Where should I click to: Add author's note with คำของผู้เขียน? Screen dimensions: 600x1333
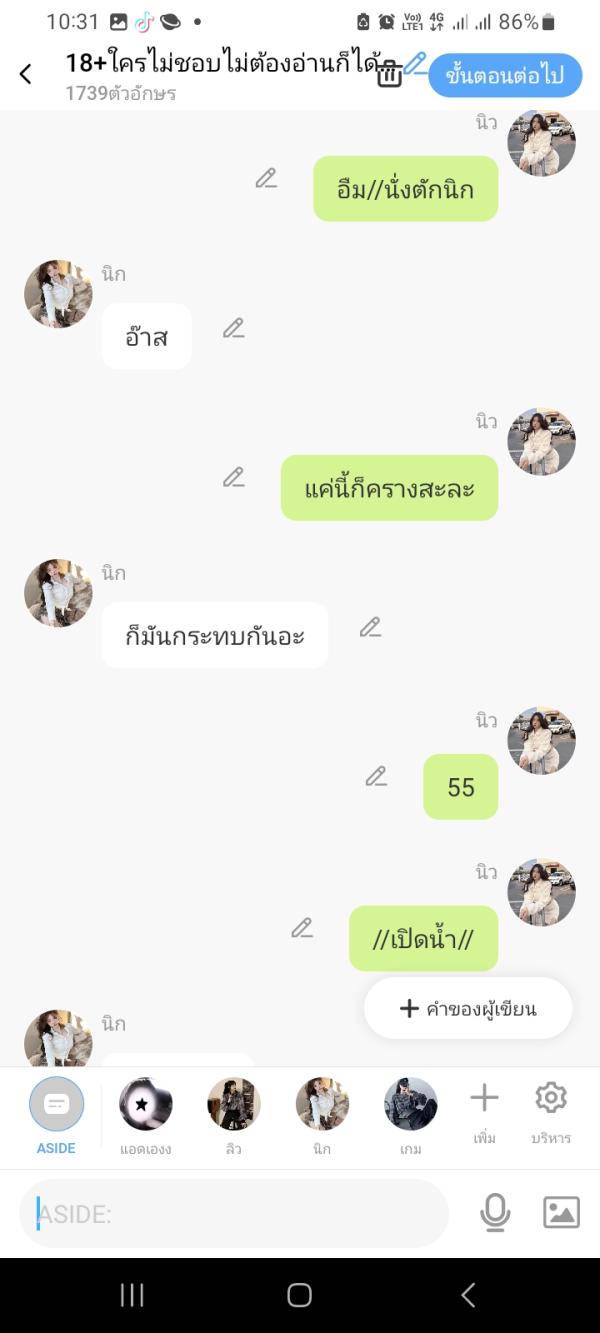pos(468,1008)
